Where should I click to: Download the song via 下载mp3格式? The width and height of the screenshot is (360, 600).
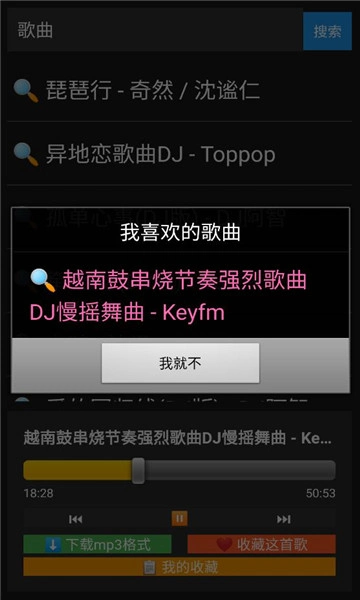[98, 544]
